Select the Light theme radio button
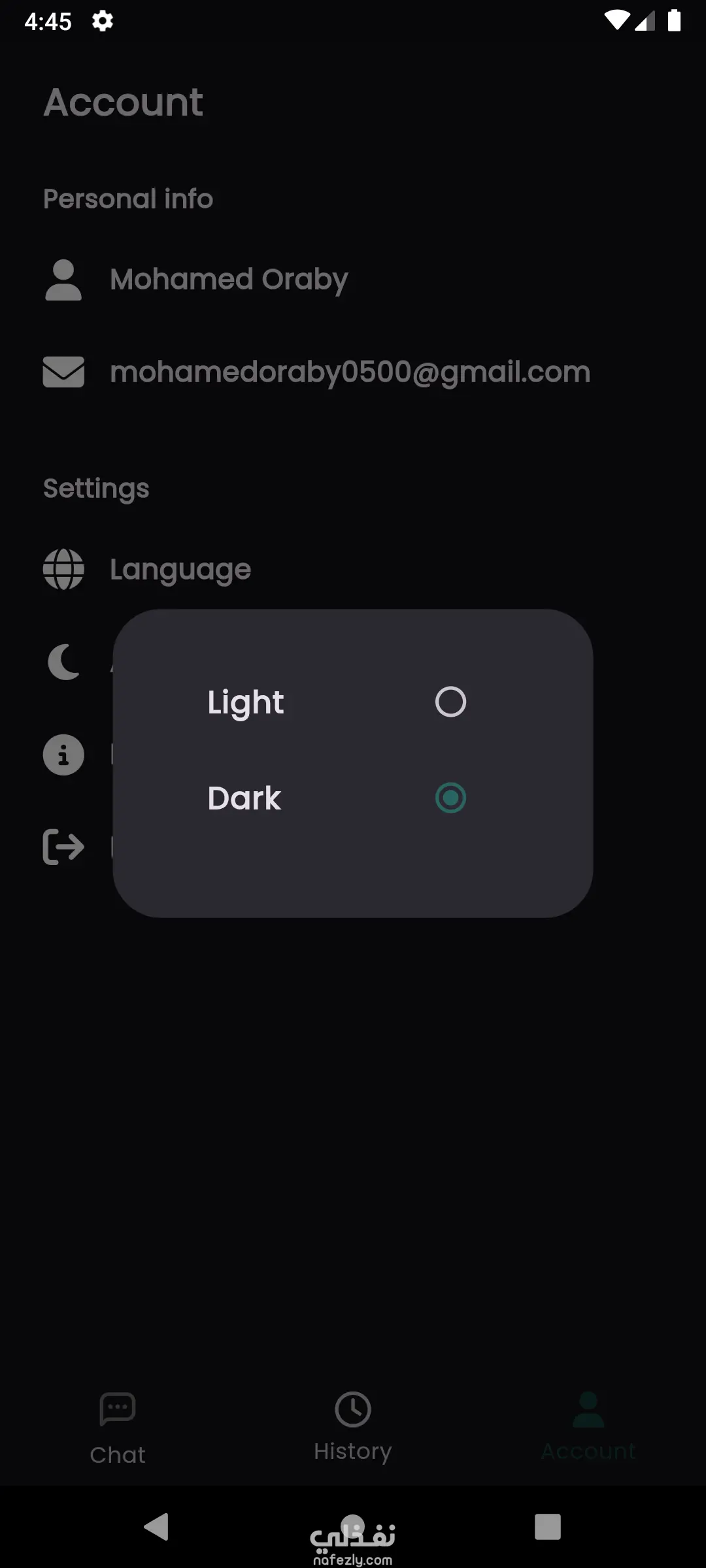The height and width of the screenshot is (1568, 706). coord(450,702)
